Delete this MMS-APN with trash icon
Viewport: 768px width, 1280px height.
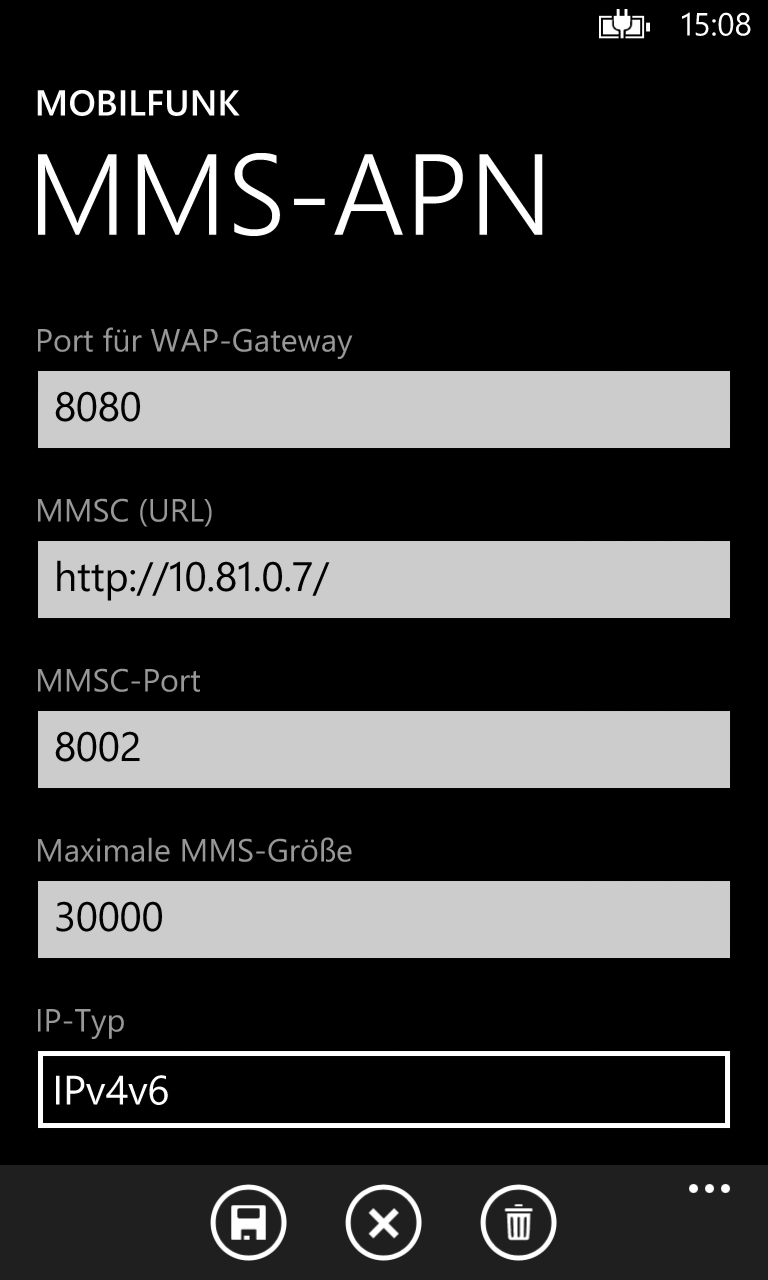tap(518, 1222)
